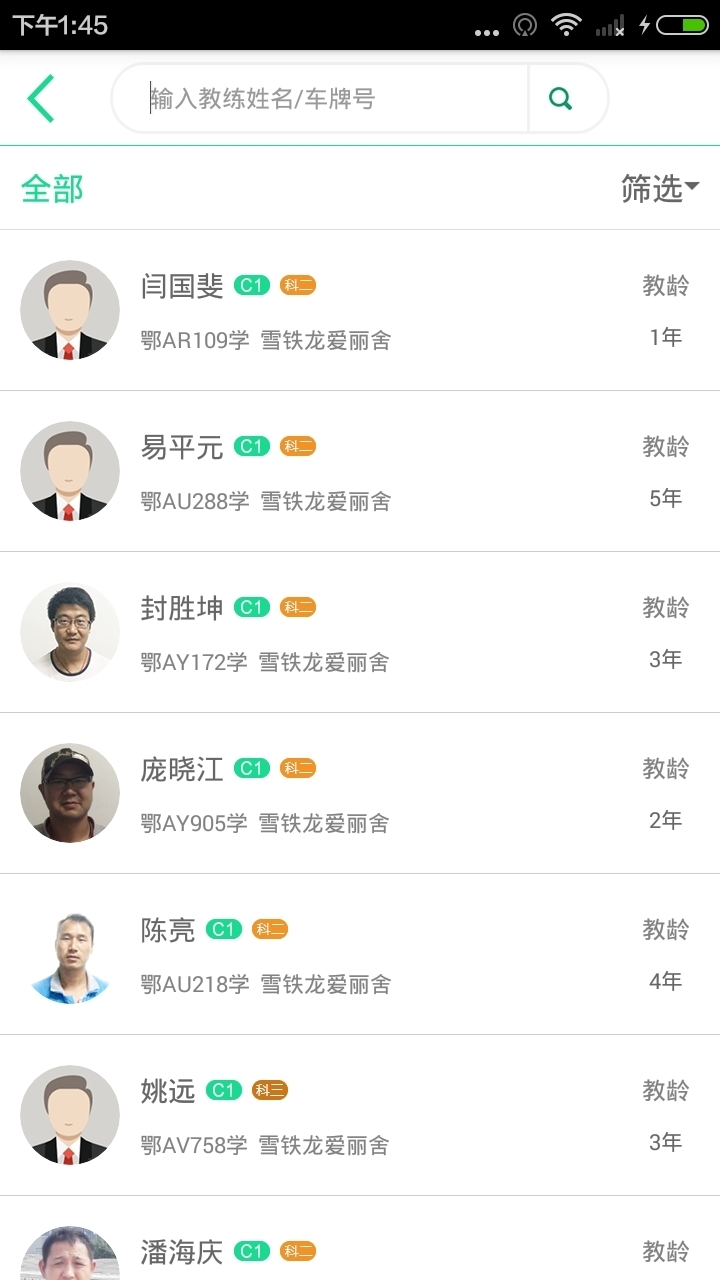Tap the 科三 badge next to 姚远
The height and width of the screenshot is (1280, 720).
pos(272,1090)
